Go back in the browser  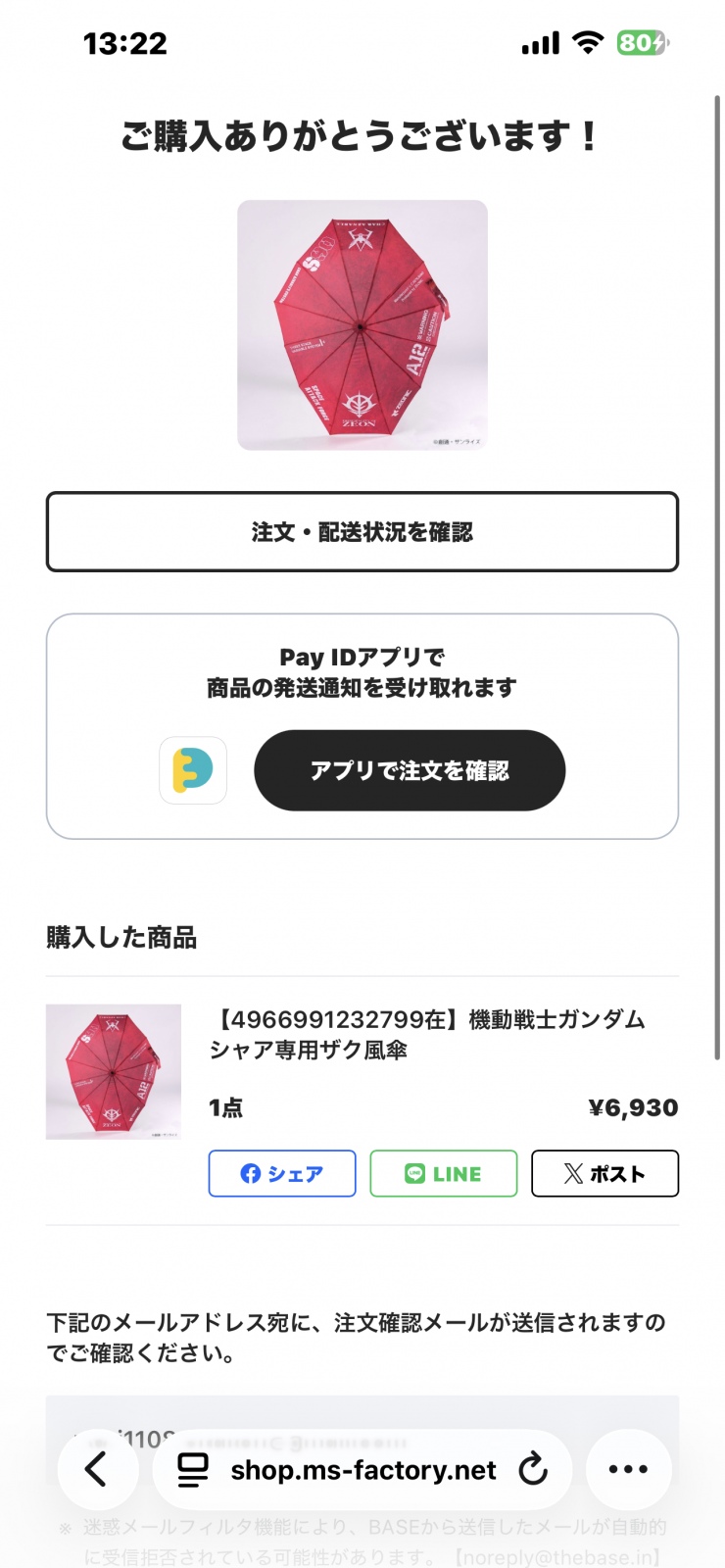coord(96,1469)
